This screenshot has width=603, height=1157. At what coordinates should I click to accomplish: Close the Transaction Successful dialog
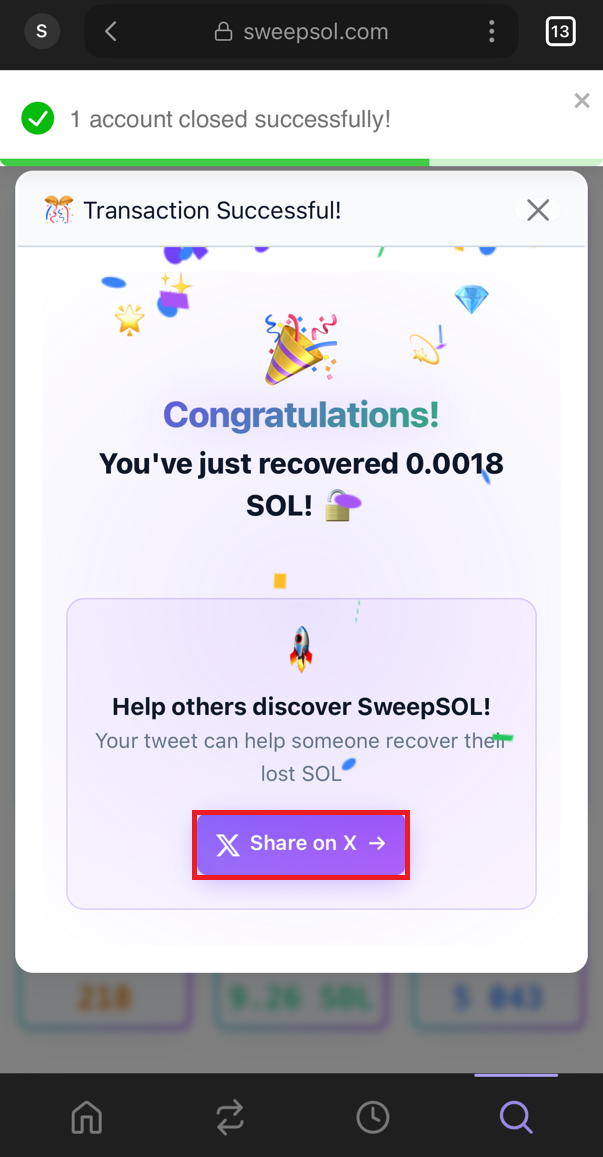click(x=538, y=210)
